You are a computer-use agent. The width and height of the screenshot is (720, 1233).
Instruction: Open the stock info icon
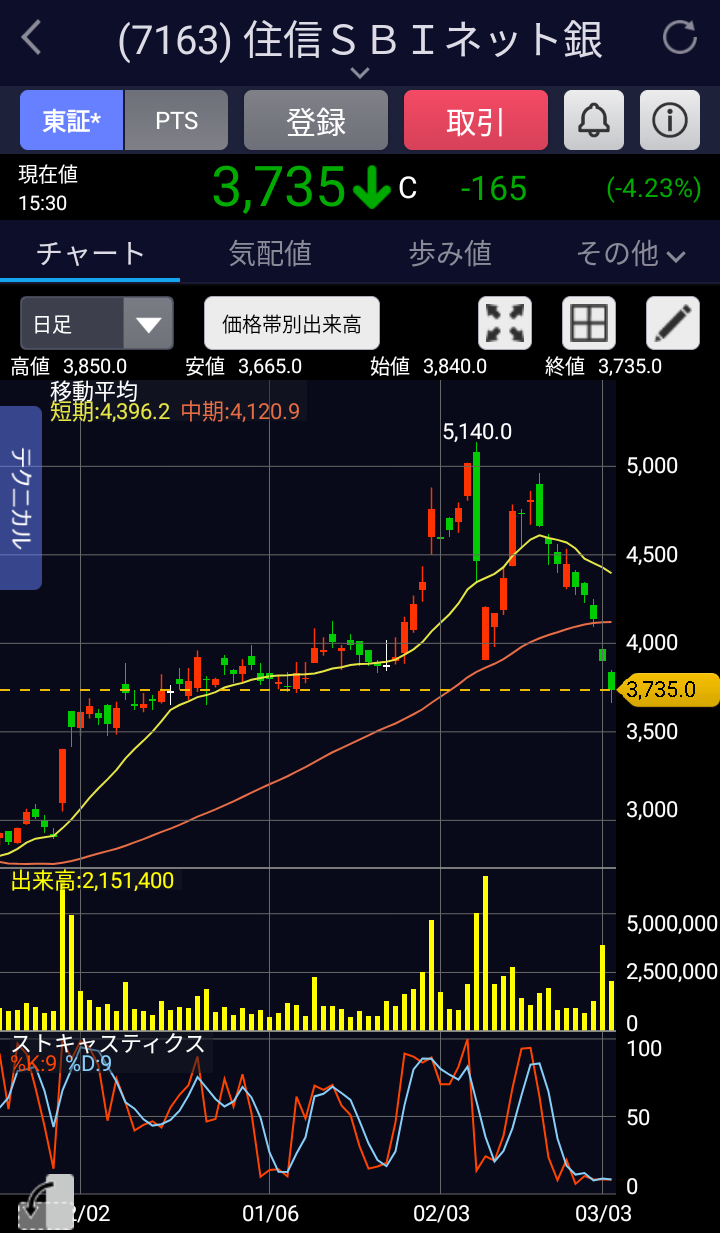tap(670, 121)
